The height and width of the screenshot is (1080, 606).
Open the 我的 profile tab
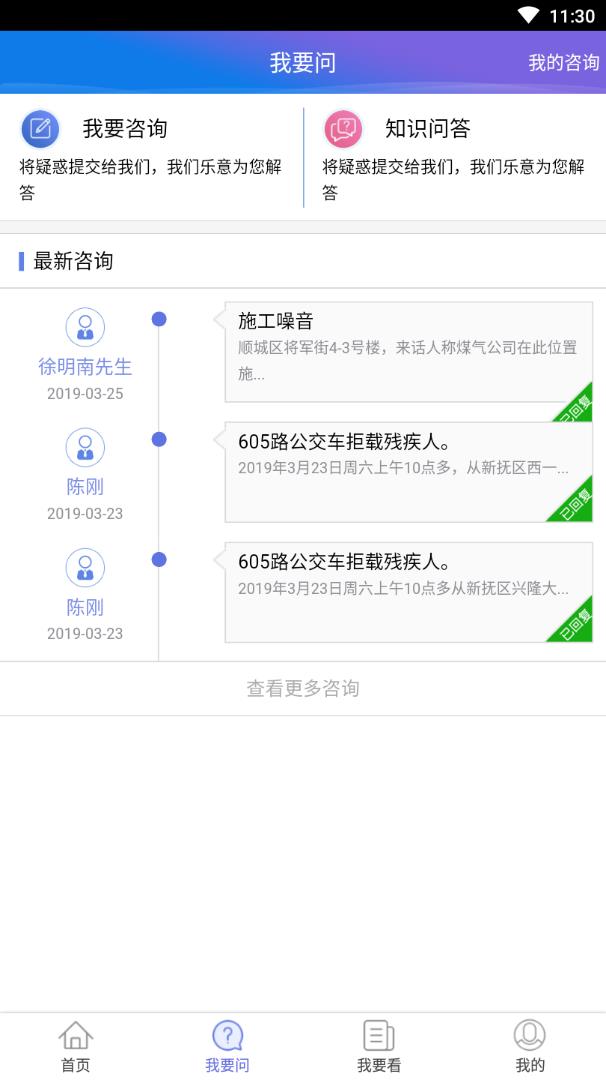[x=530, y=1046]
